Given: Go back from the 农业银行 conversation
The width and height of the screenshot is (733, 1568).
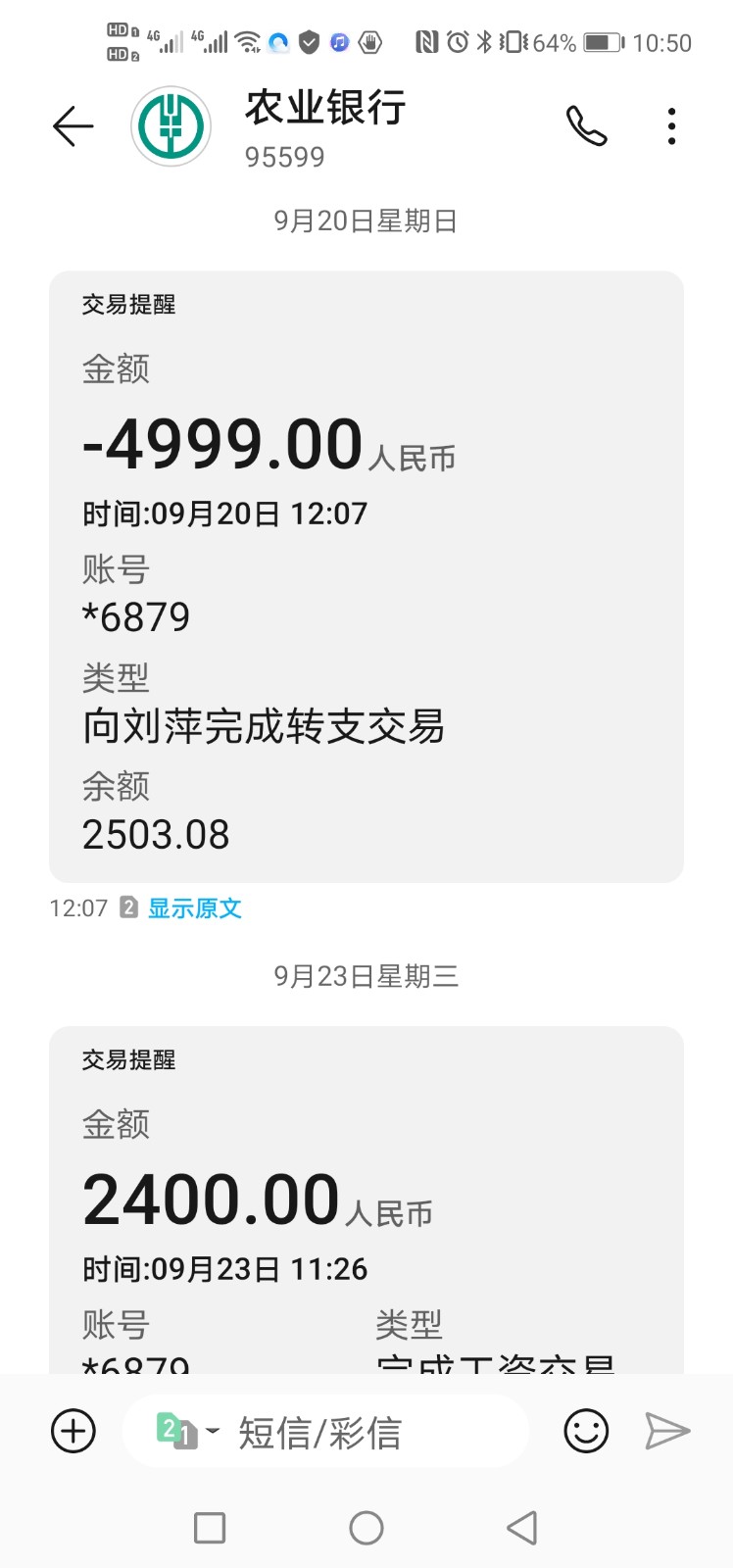Looking at the screenshot, I should pos(73,126).
